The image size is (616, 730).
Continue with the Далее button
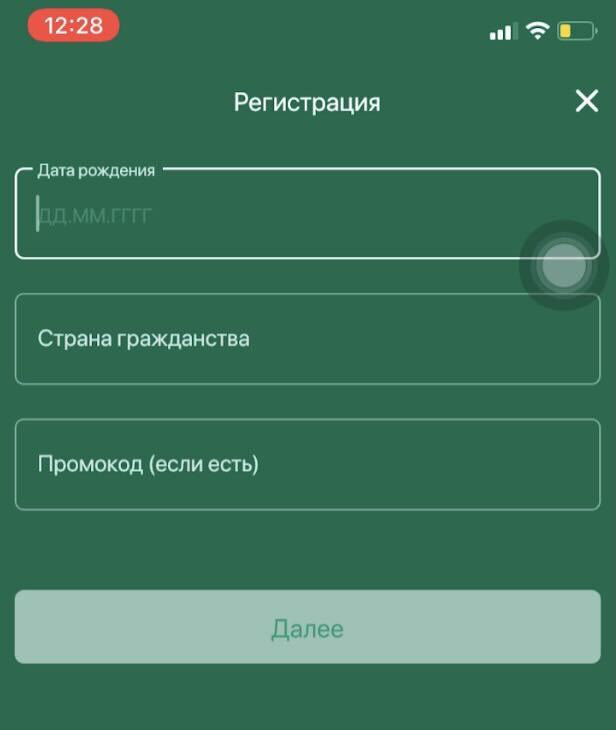(x=307, y=627)
